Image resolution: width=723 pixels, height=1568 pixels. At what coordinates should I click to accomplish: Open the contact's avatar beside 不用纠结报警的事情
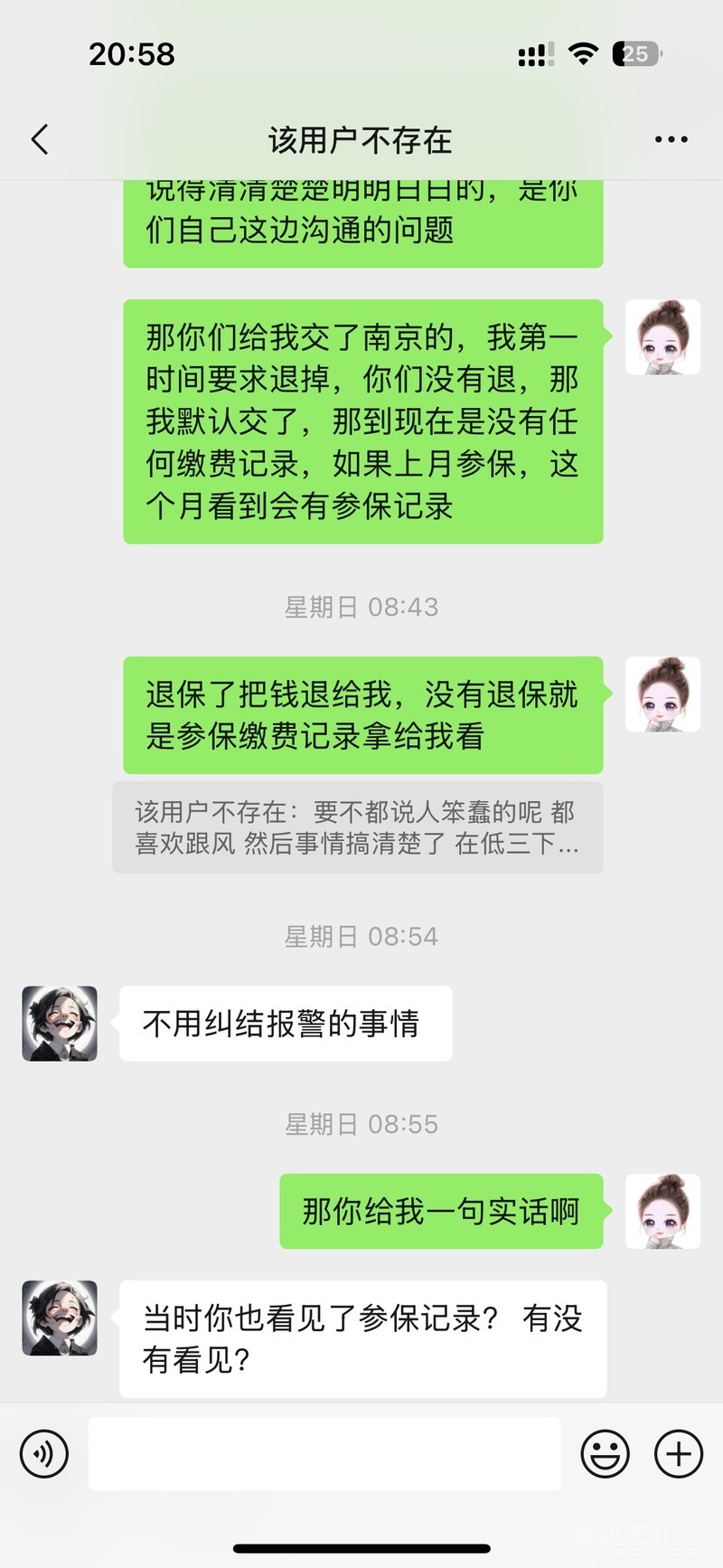click(60, 1024)
